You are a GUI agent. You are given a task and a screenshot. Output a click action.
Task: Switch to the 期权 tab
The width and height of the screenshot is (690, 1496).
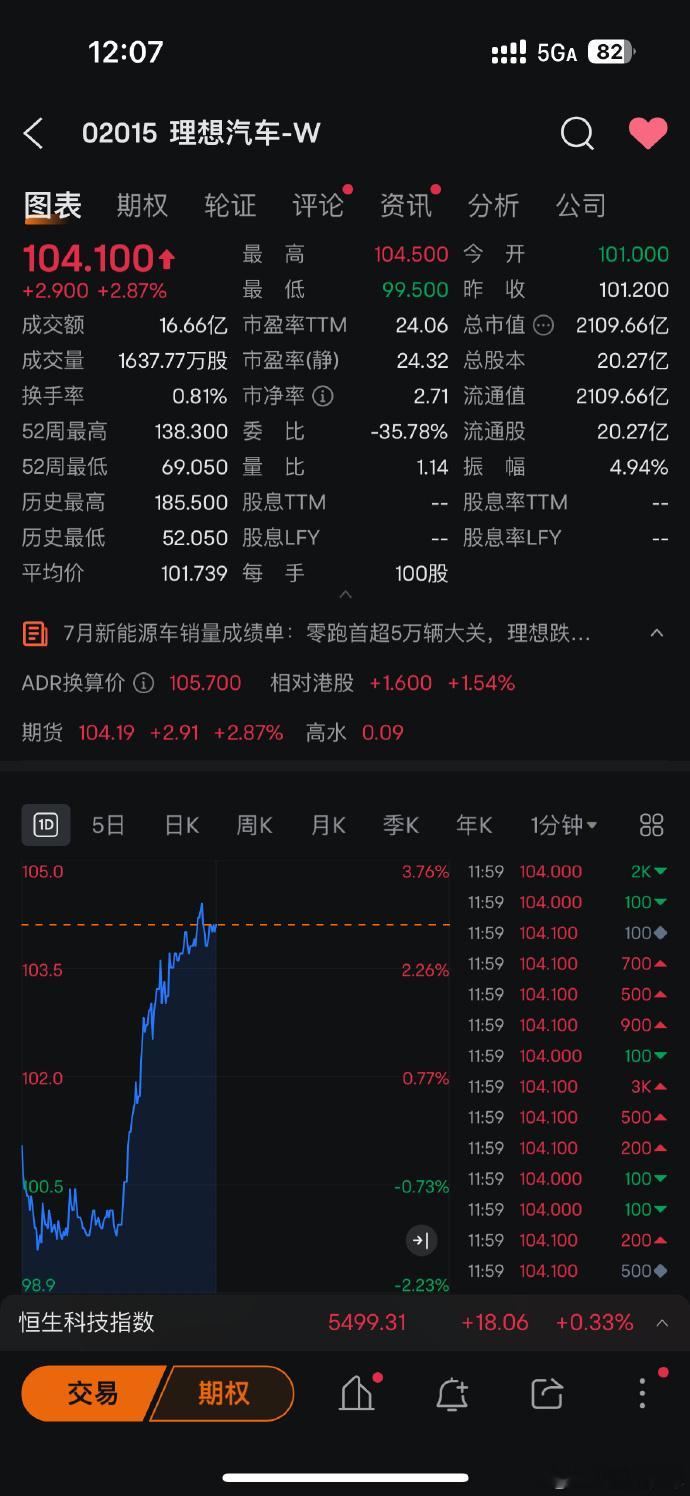(x=142, y=206)
